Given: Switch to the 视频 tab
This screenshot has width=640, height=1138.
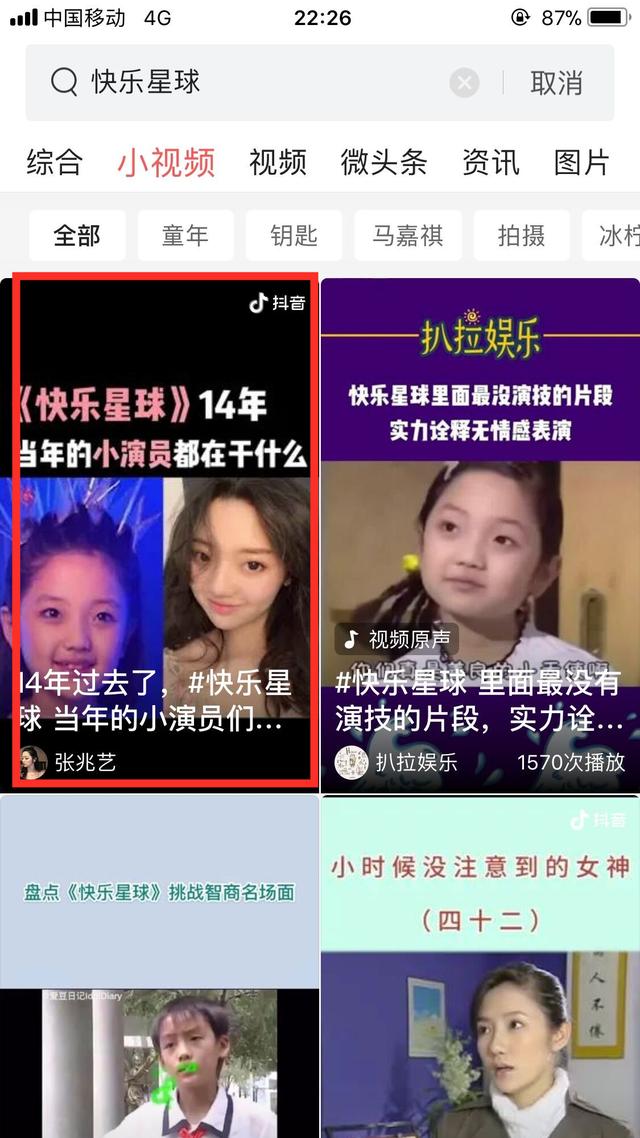Looking at the screenshot, I should 278,163.
